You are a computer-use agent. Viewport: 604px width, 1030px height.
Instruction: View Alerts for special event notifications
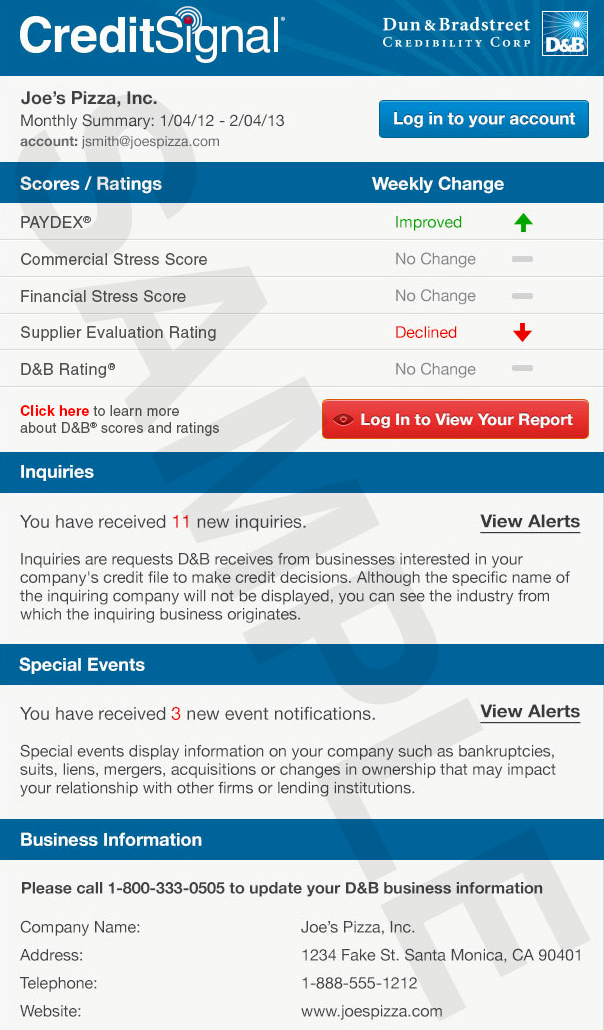[x=530, y=712]
